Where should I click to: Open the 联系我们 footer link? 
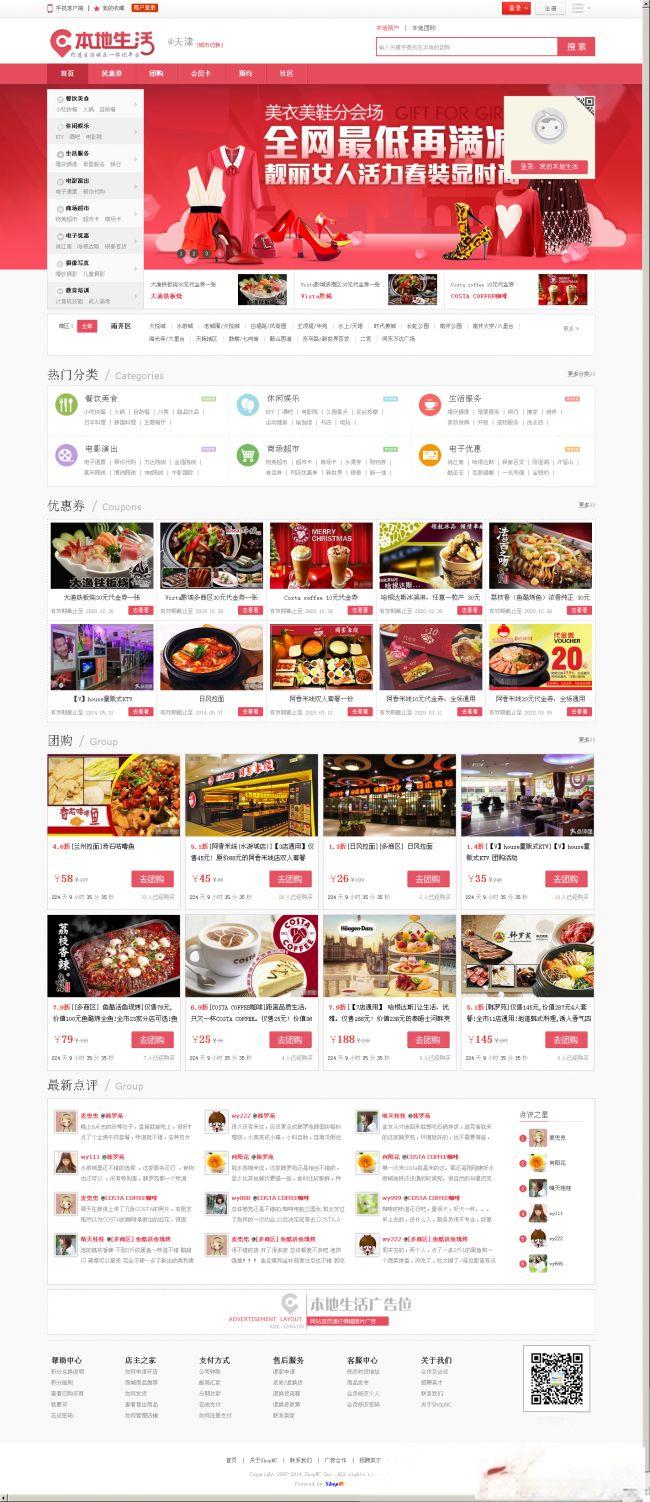(299, 1459)
